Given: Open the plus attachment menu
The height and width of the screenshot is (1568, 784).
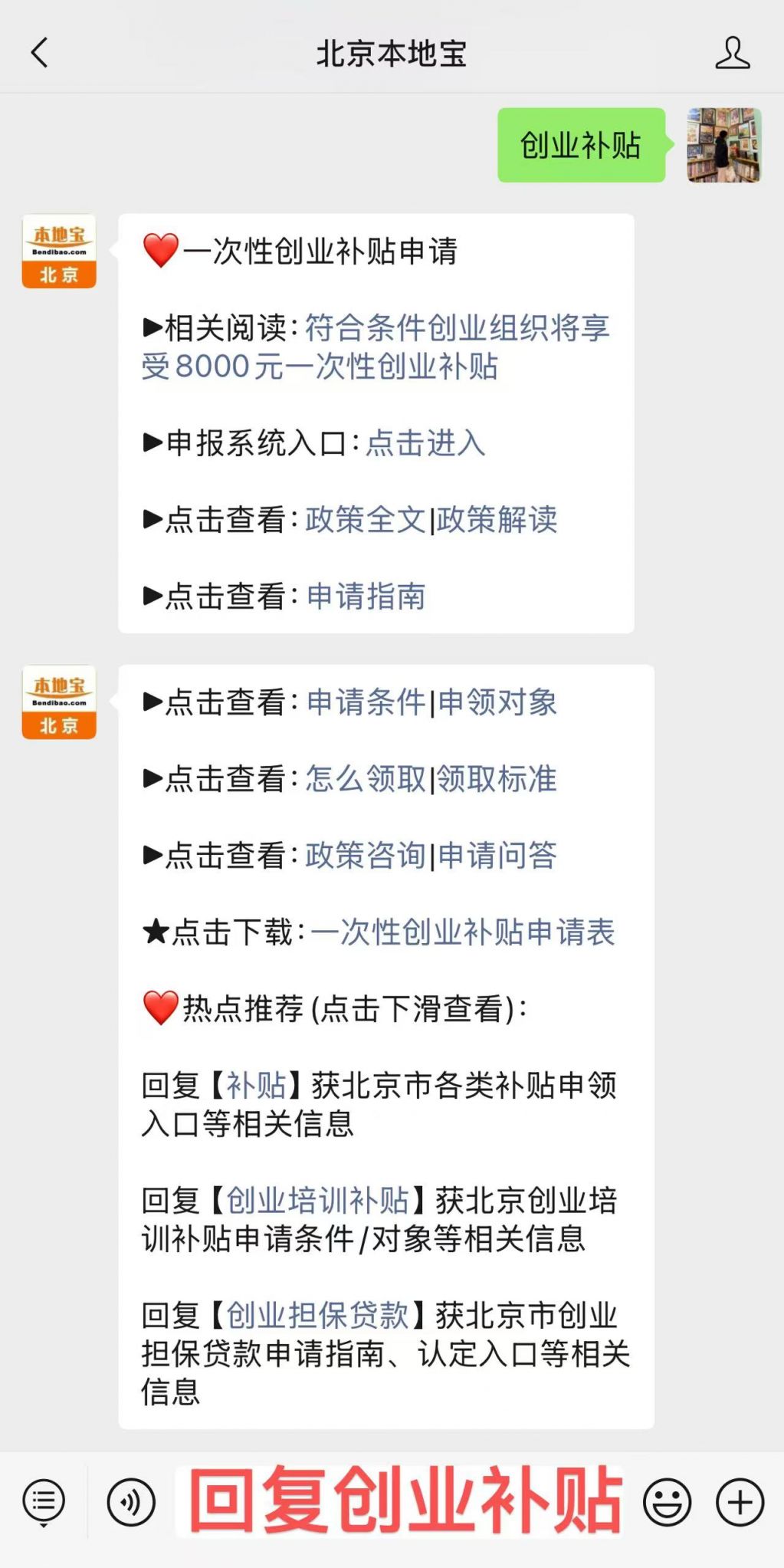Looking at the screenshot, I should point(740,1501).
